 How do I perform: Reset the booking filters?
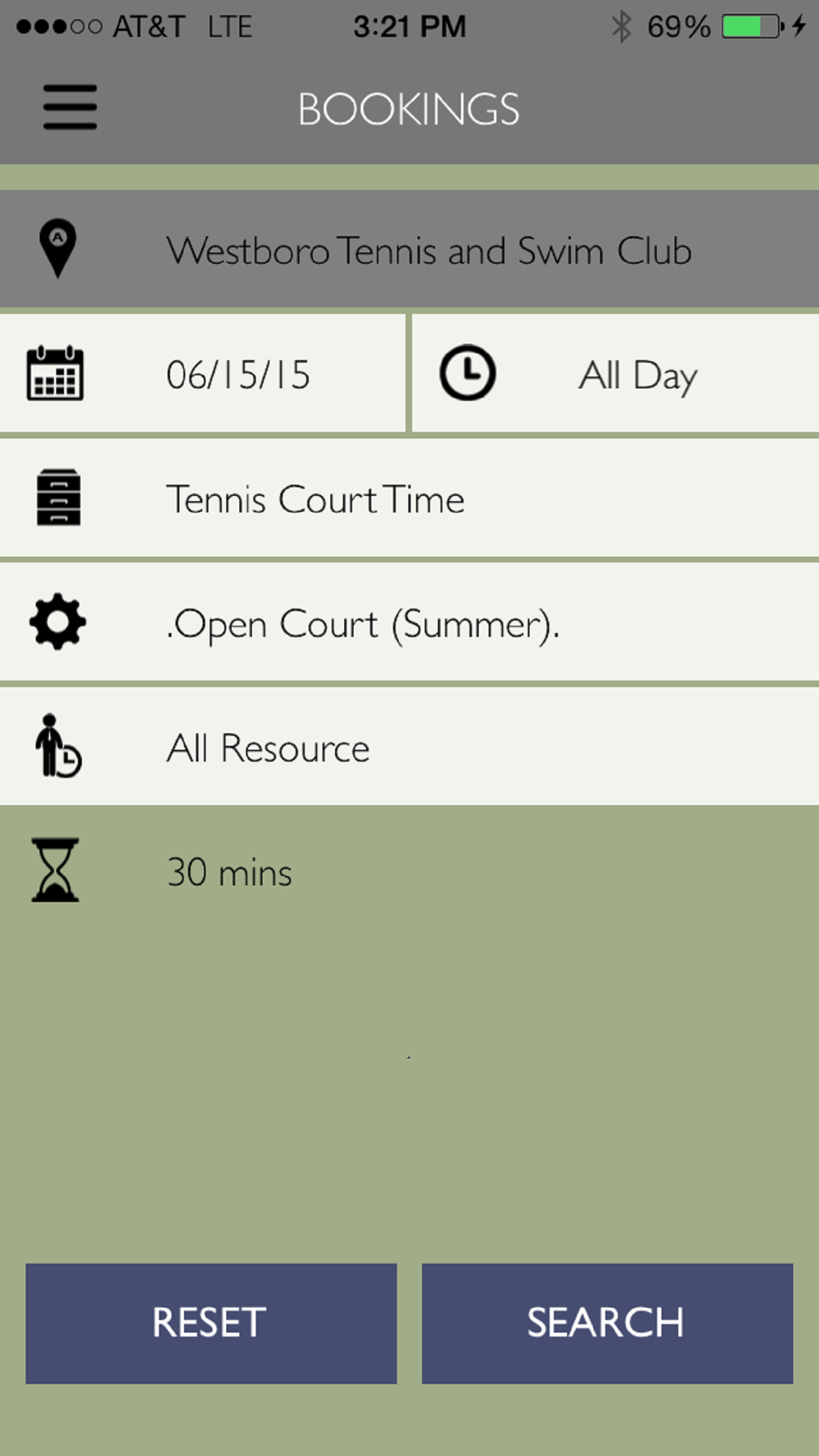coord(210,1323)
